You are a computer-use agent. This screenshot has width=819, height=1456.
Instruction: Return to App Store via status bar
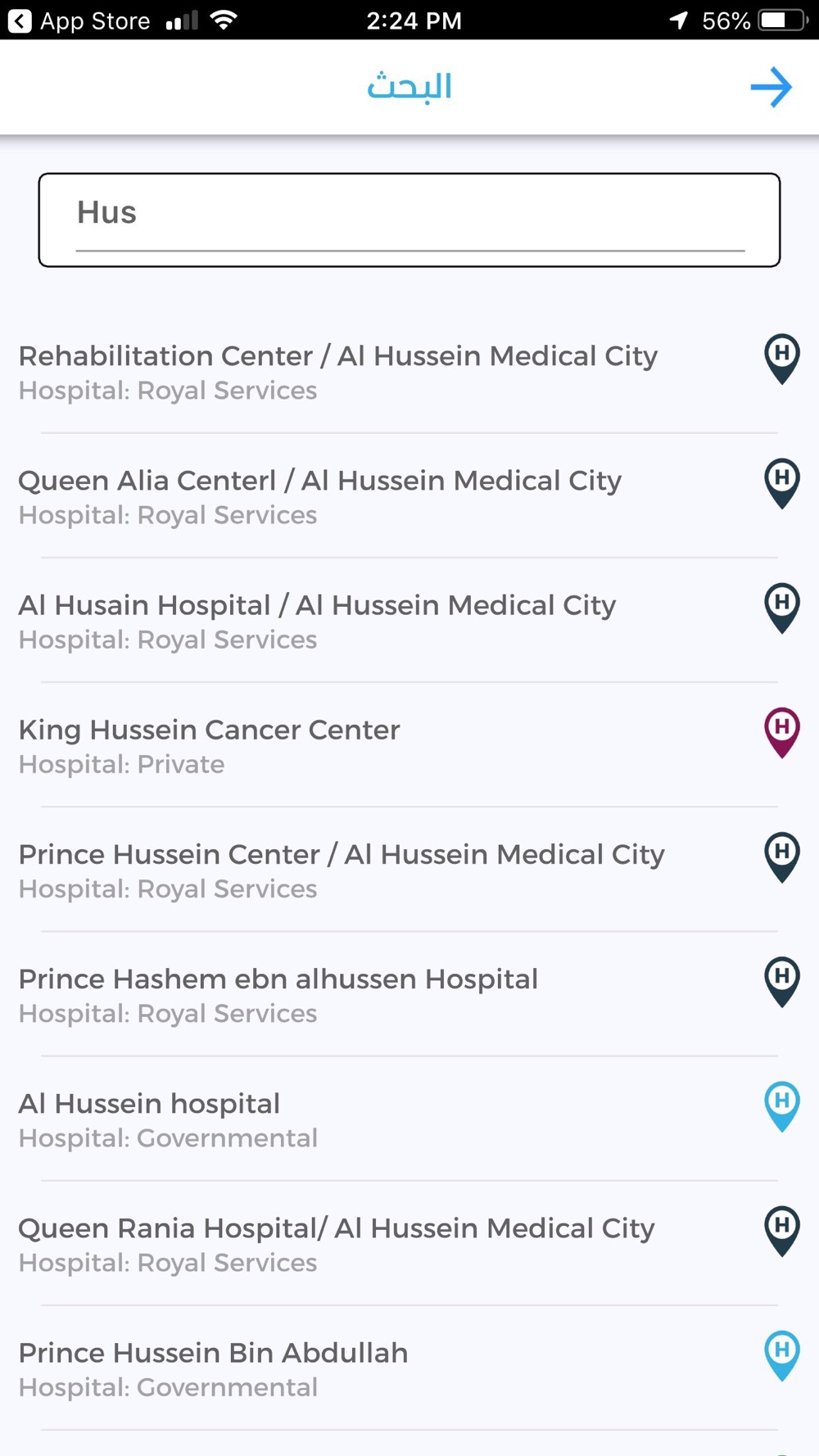point(79,20)
